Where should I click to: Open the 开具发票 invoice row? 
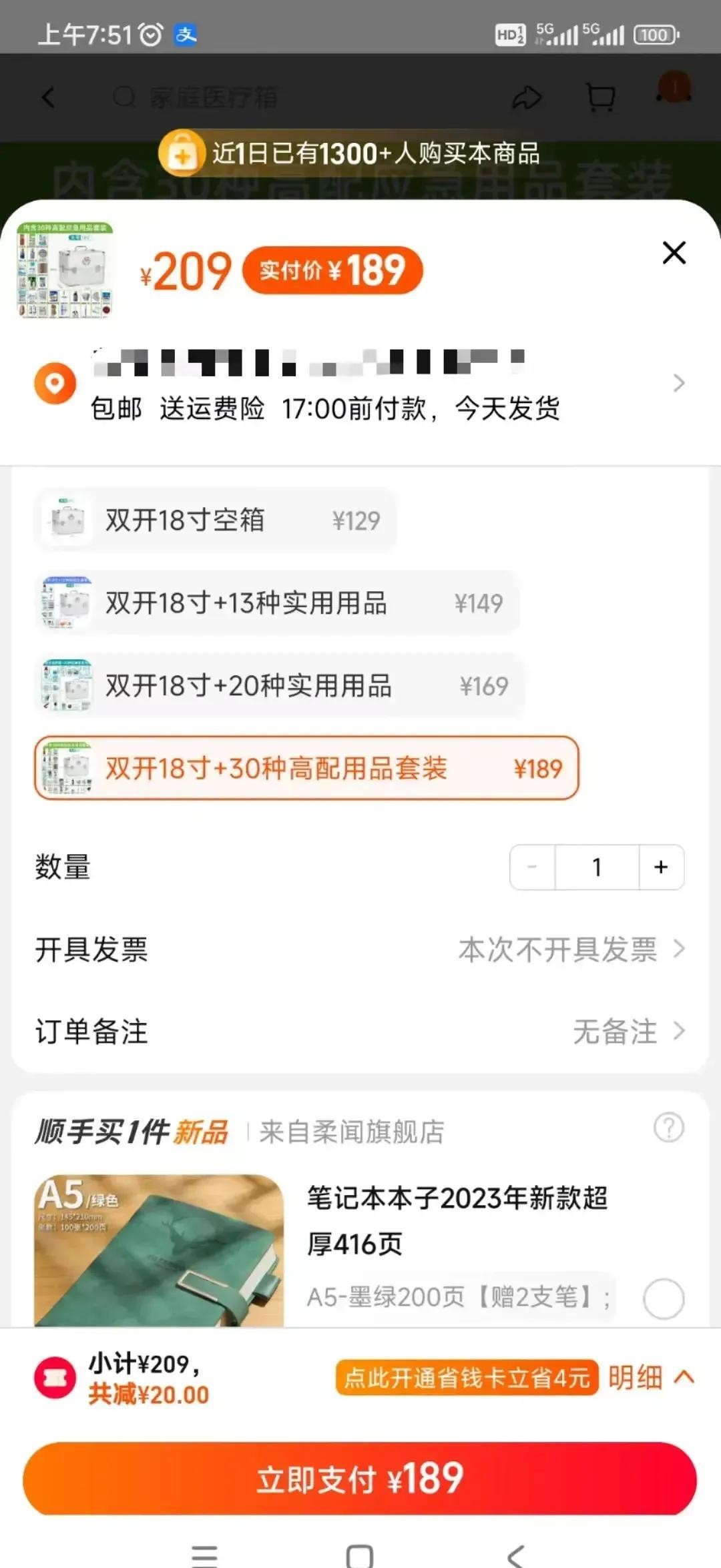coord(360,949)
